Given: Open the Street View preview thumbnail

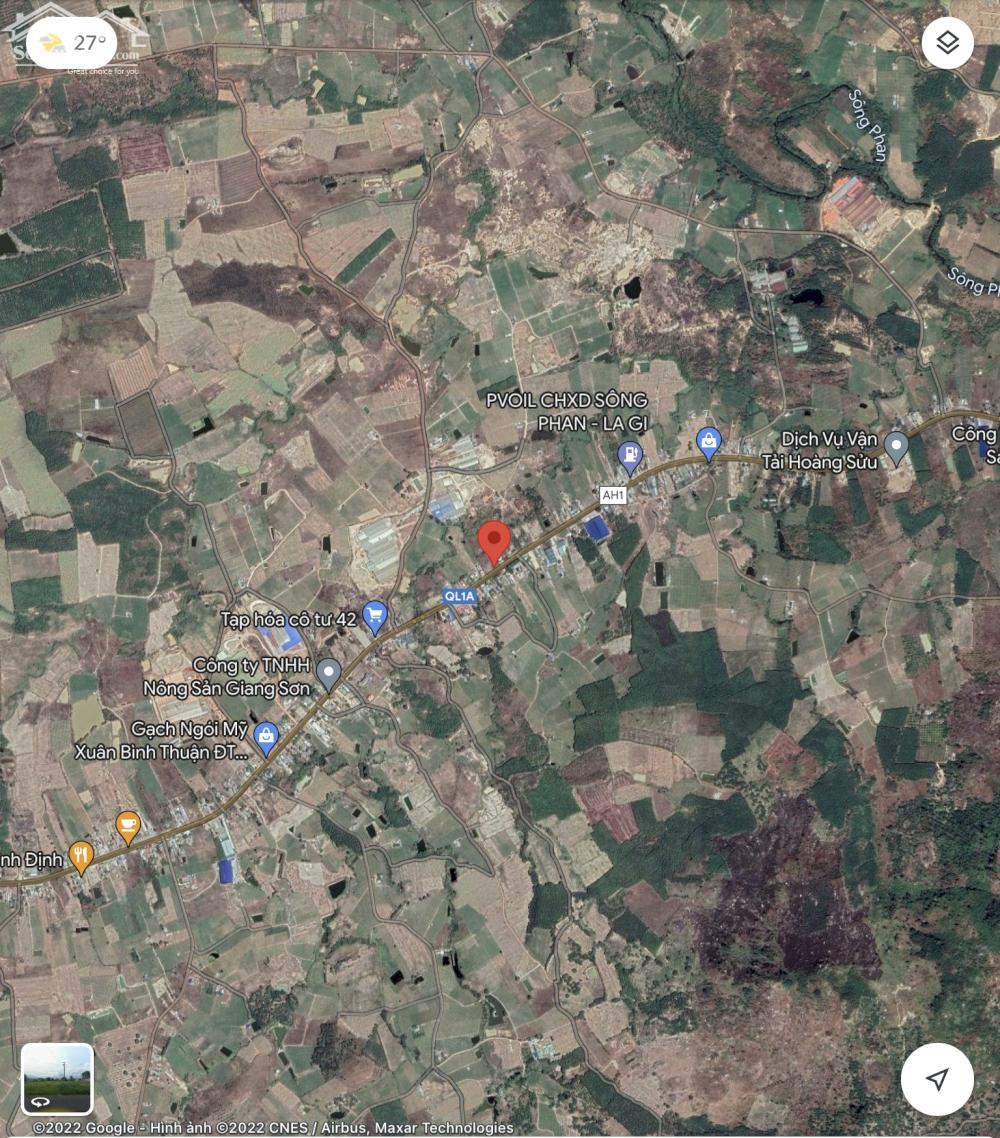Looking at the screenshot, I should [x=57, y=1079].
